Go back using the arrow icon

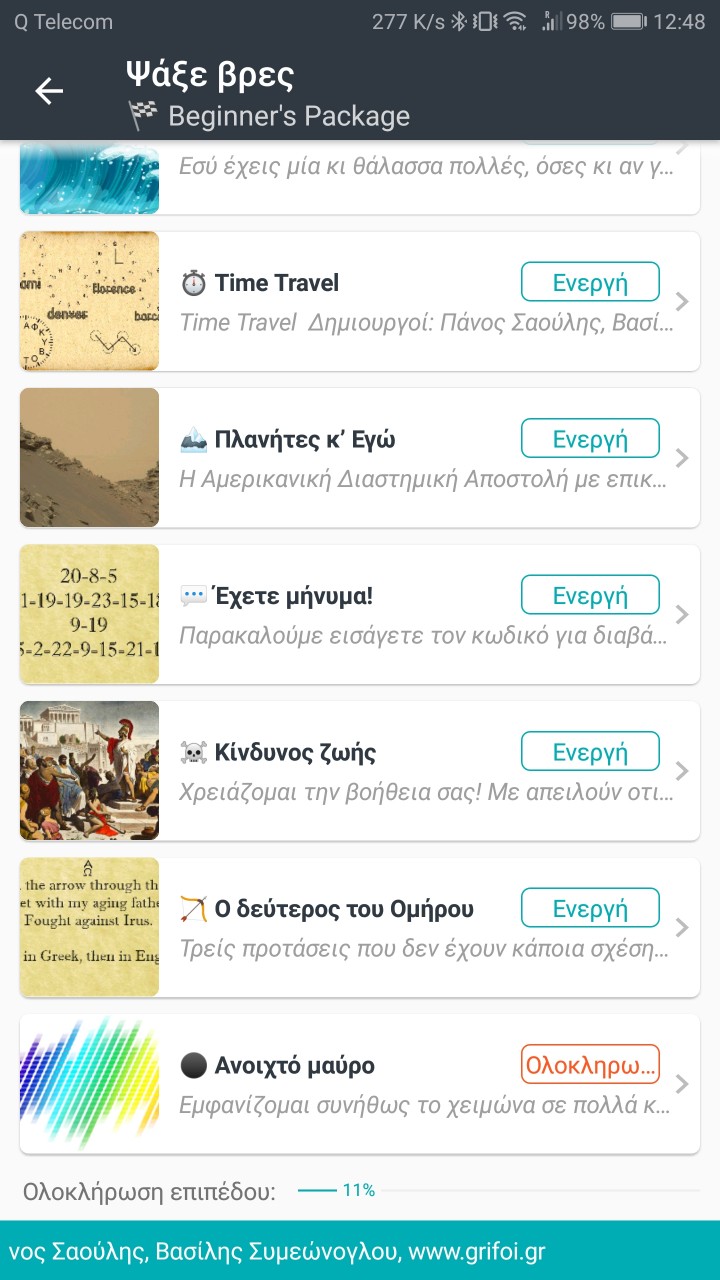pos(48,91)
